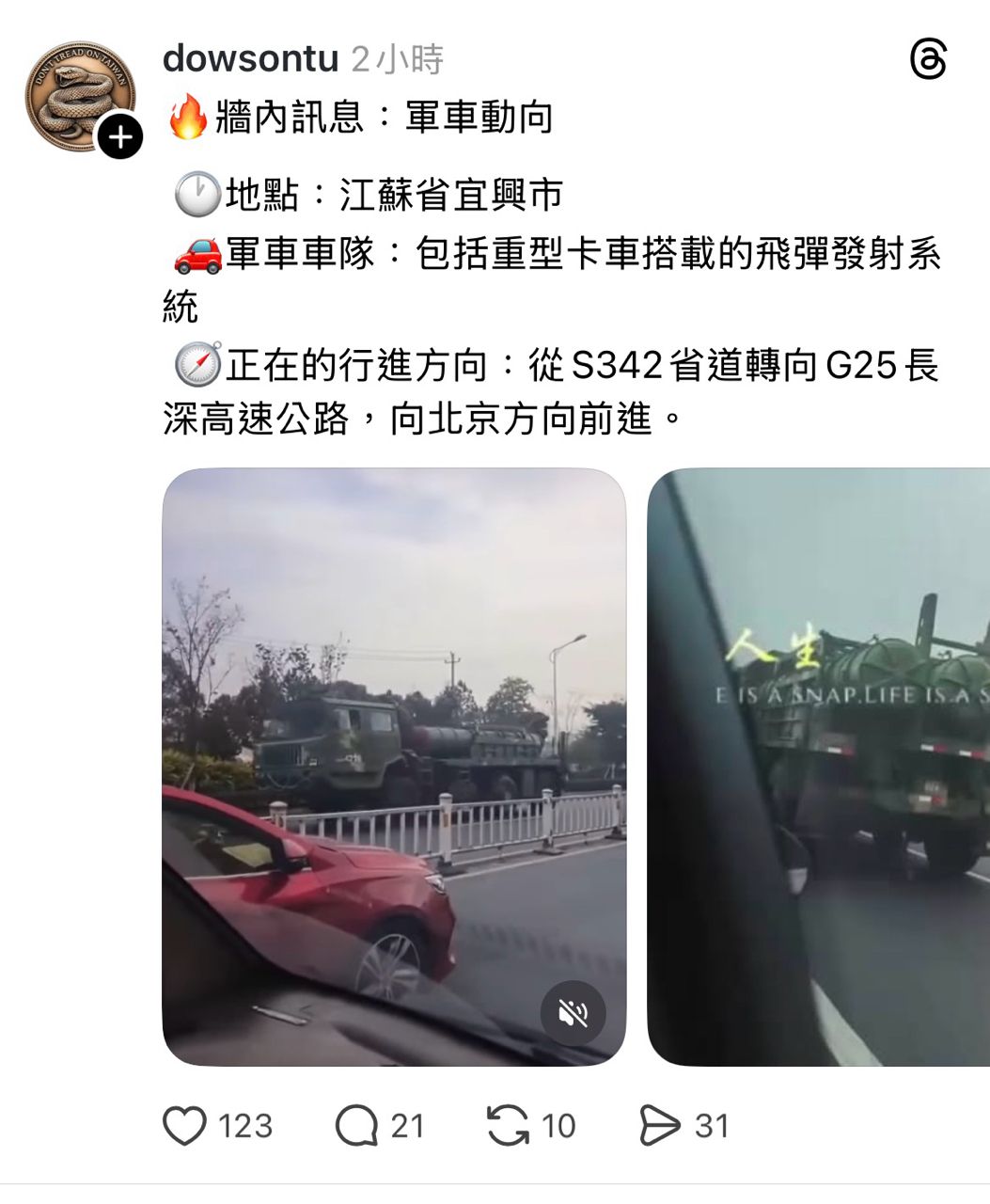Tap the dowsontu username
The width and height of the screenshot is (990, 1204).
click(x=250, y=59)
